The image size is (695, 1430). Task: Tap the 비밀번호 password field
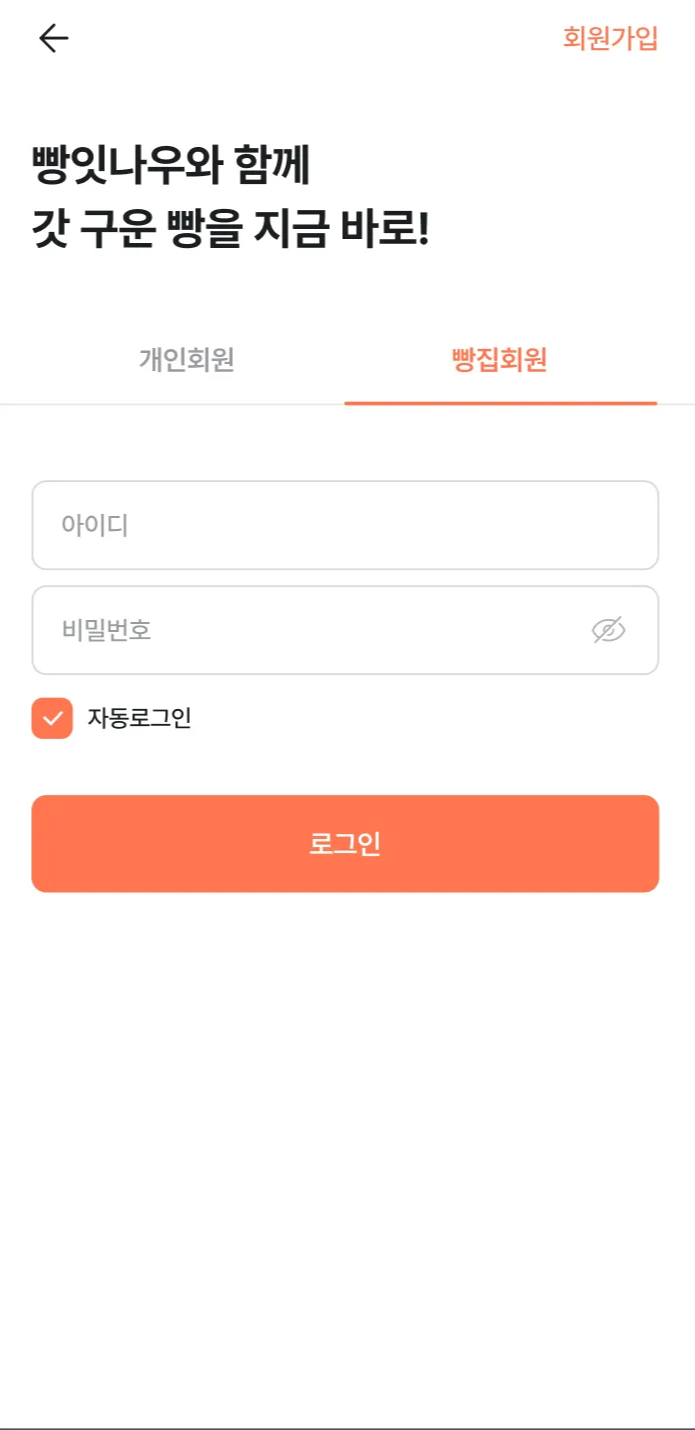point(310,630)
